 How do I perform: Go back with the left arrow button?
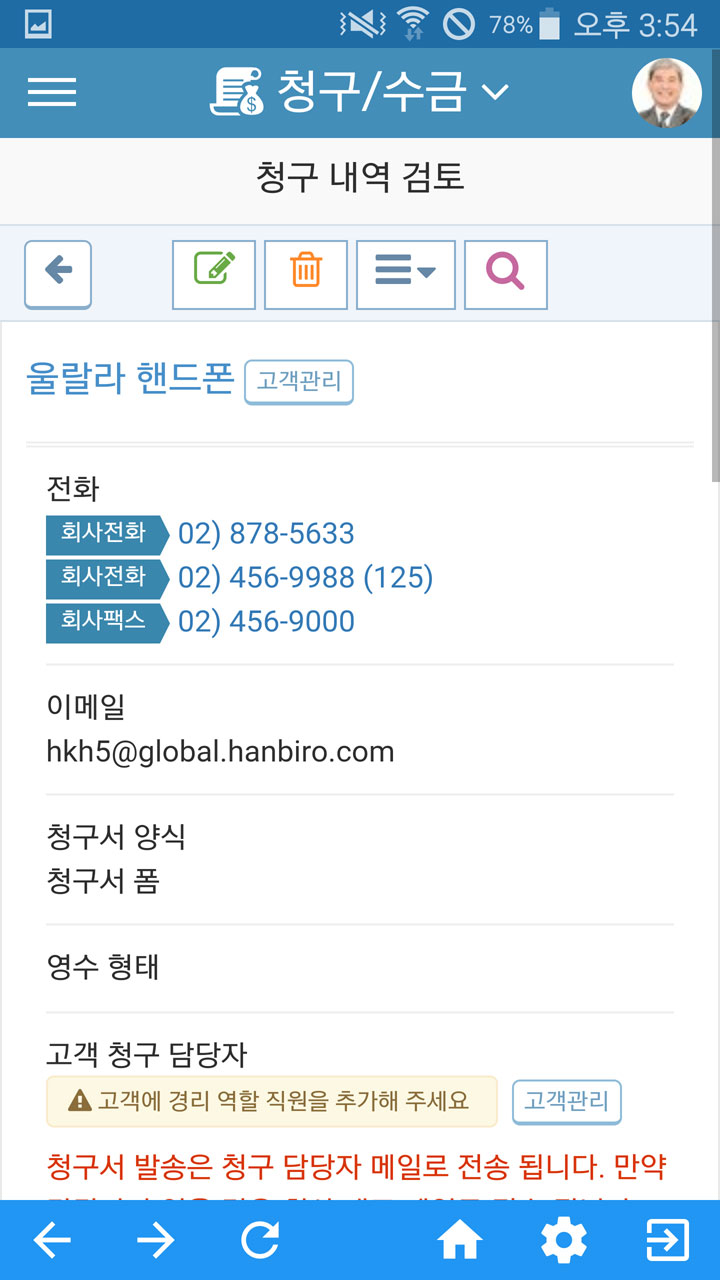pyautogui.click(x=58, y=274)
